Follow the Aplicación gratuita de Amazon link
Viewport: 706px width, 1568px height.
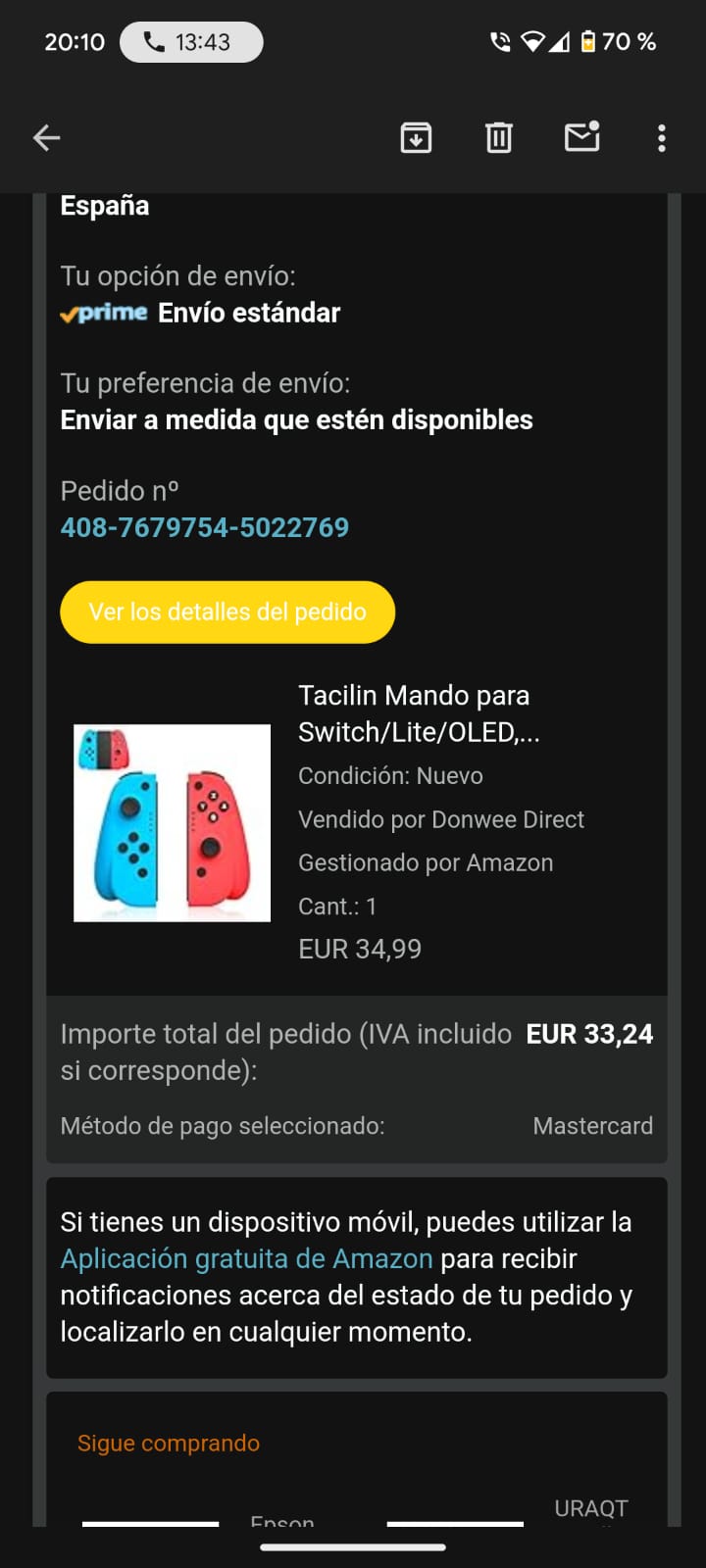pyautogui.click(x=246, y=1258)
